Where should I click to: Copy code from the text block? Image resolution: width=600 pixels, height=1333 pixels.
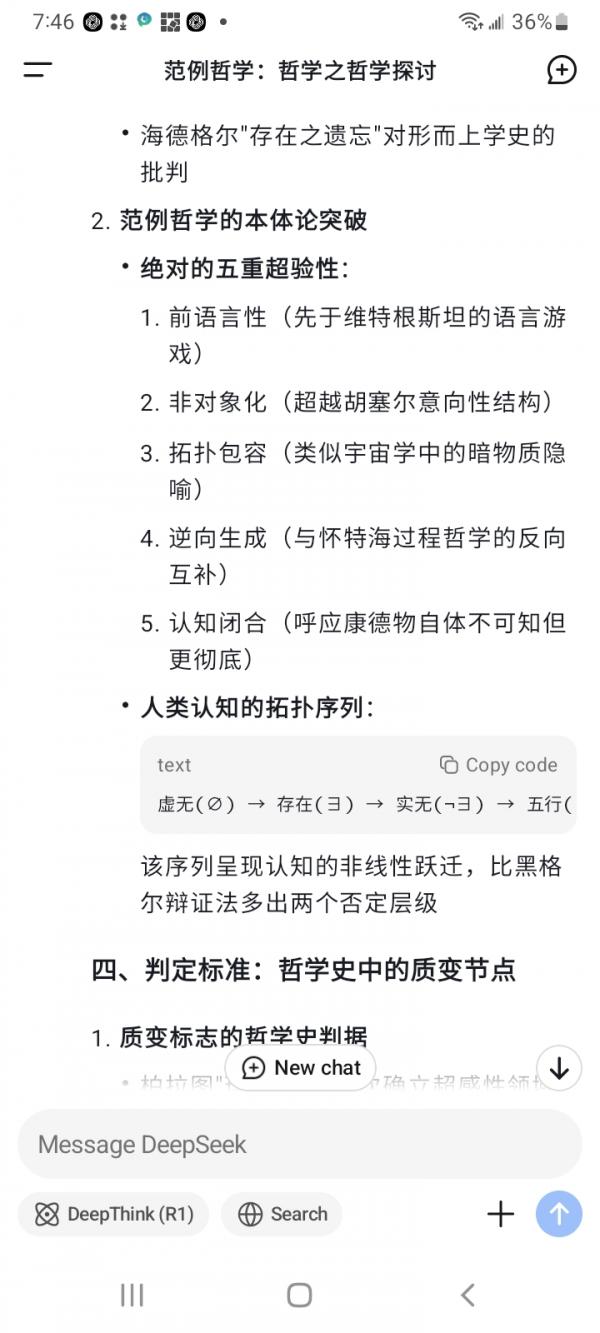[498, 765]
